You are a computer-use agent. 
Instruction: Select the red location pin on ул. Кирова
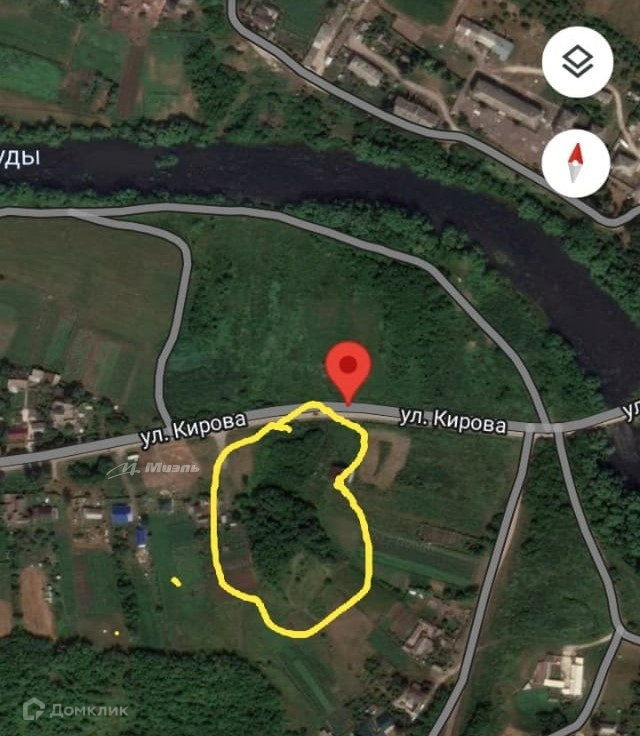pyautogui.click(x=348, y=369)
